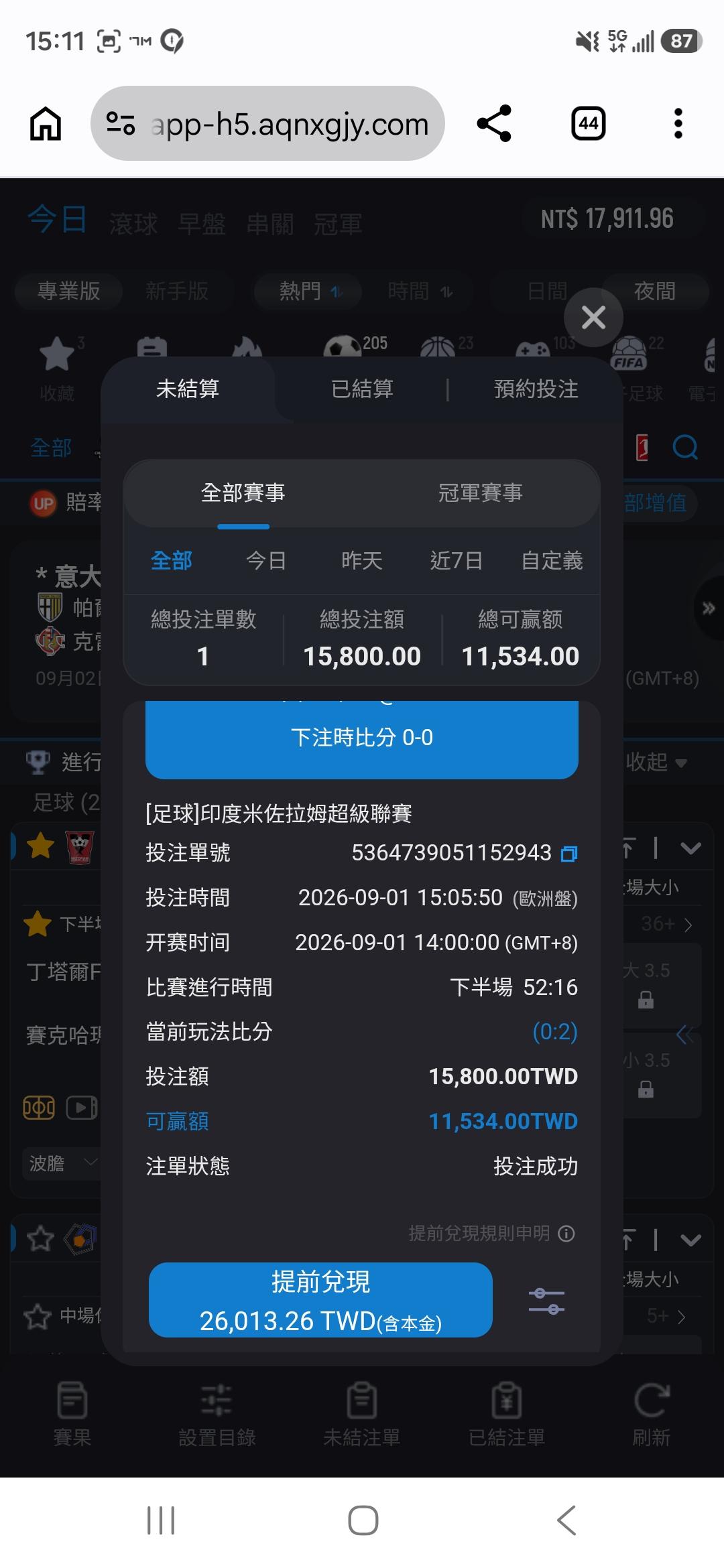Close the bet slip dialog
The width and height of the screenshot is (724, 1568).
[593, 317]
